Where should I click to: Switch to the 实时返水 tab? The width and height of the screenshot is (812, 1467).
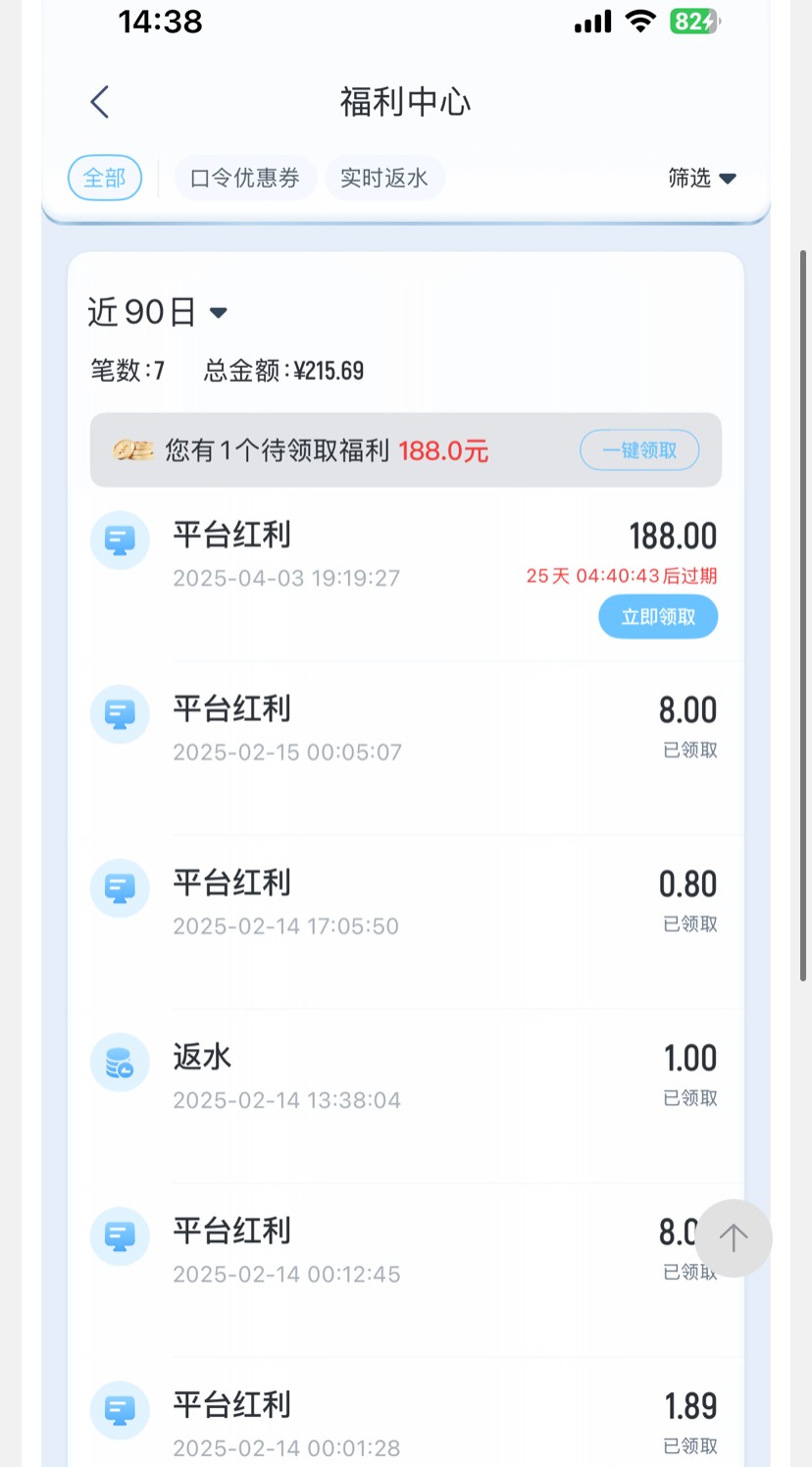(x=384, y=179)
